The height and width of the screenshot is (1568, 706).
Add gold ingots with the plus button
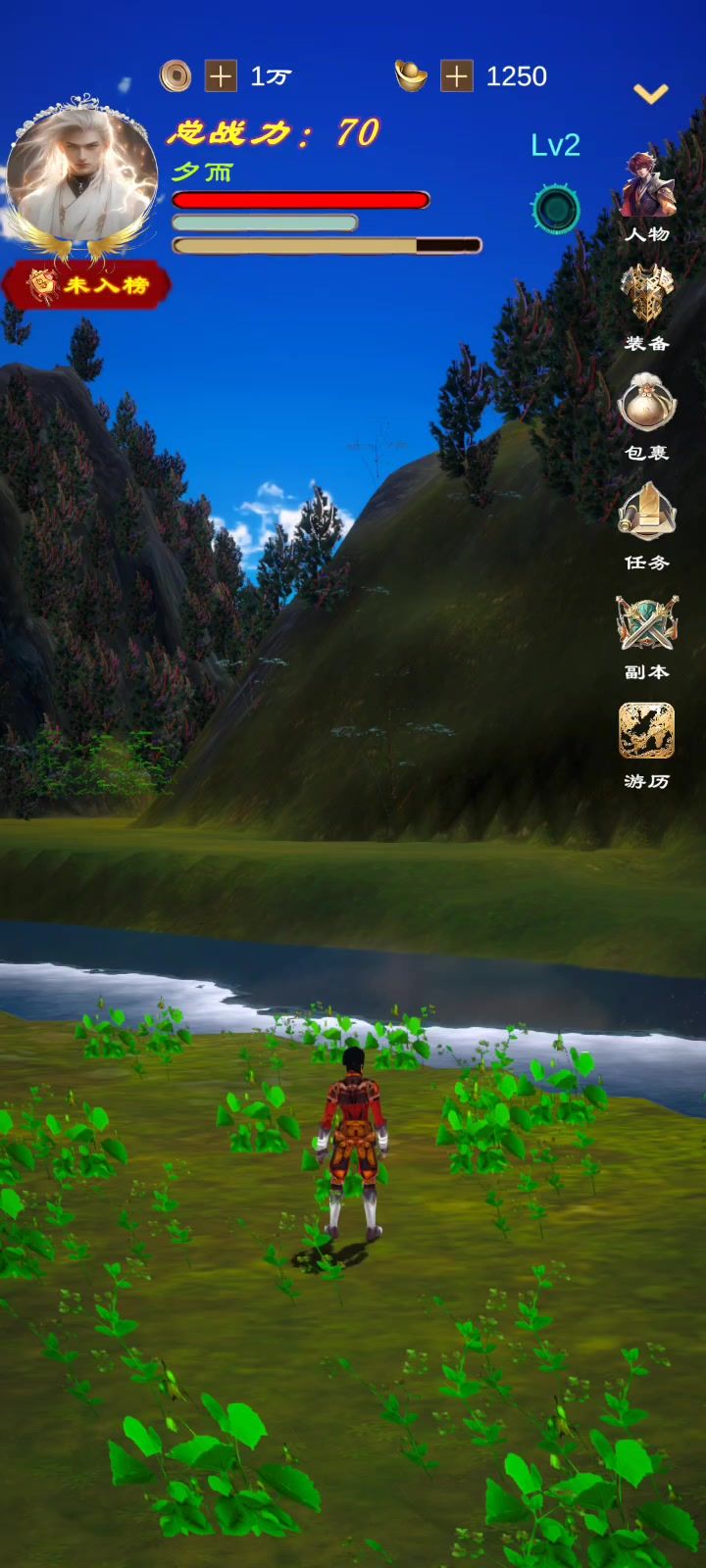click(457, 76)
